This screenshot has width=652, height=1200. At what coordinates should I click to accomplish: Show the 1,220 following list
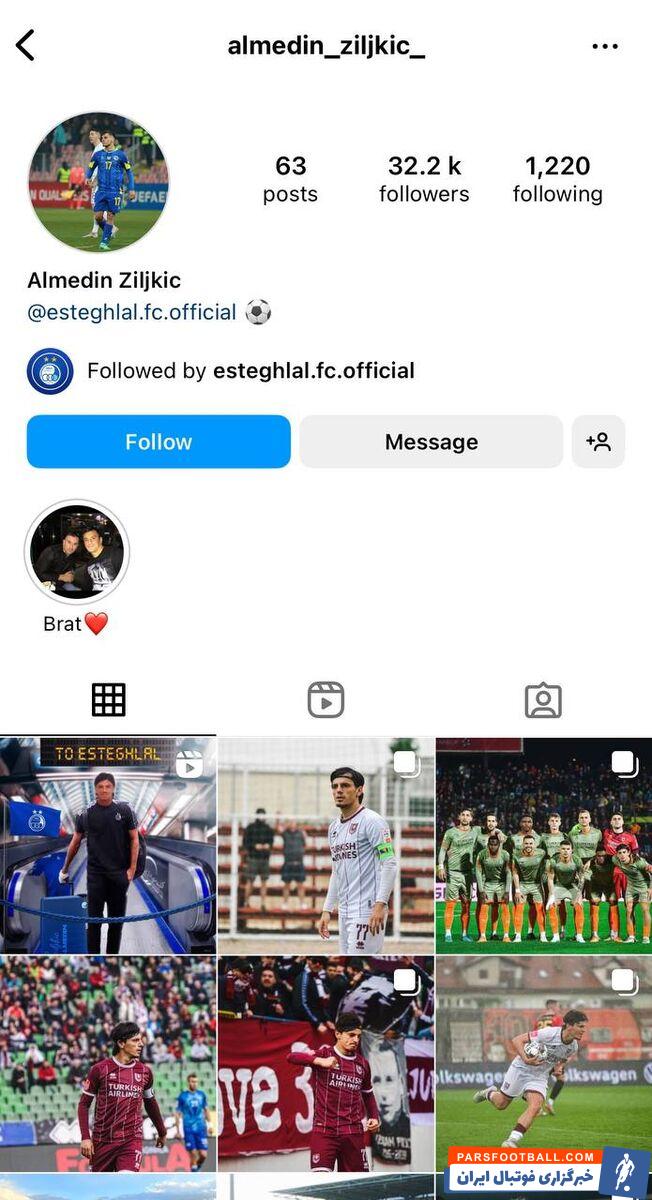coord(557,179)
